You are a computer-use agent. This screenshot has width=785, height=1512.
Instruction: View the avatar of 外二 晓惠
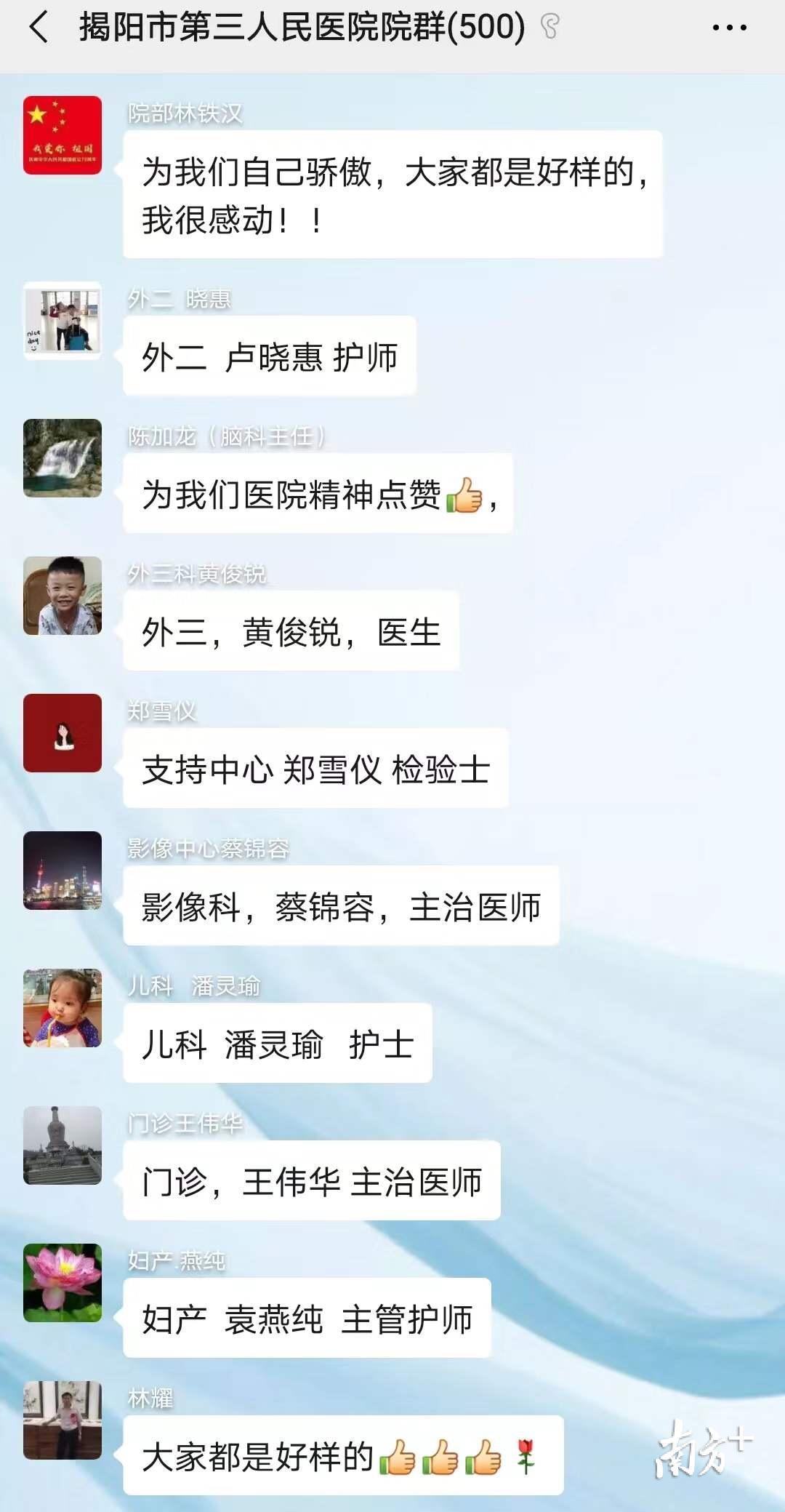coord(63,321)
